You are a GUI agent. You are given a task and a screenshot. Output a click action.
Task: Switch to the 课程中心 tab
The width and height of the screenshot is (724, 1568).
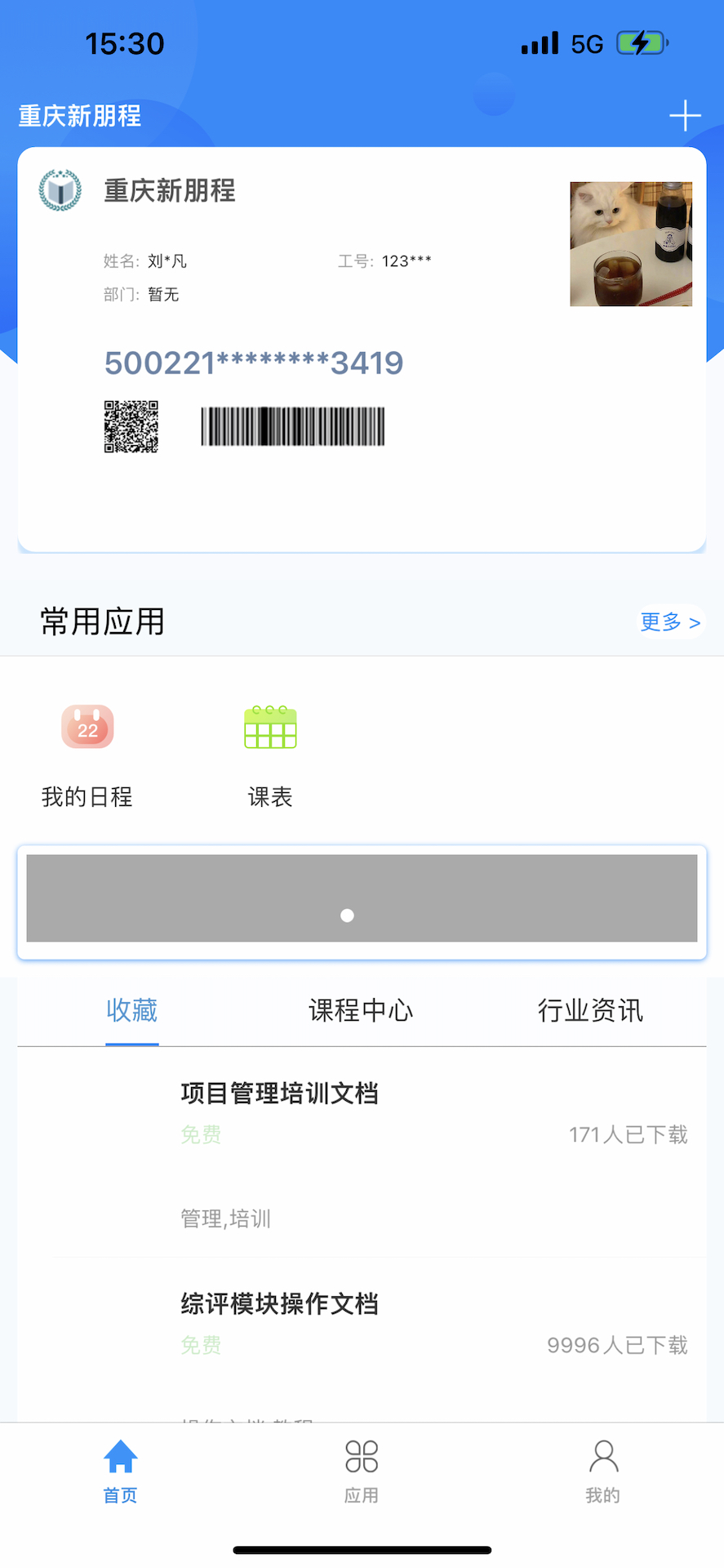[x=361, y=1010]
